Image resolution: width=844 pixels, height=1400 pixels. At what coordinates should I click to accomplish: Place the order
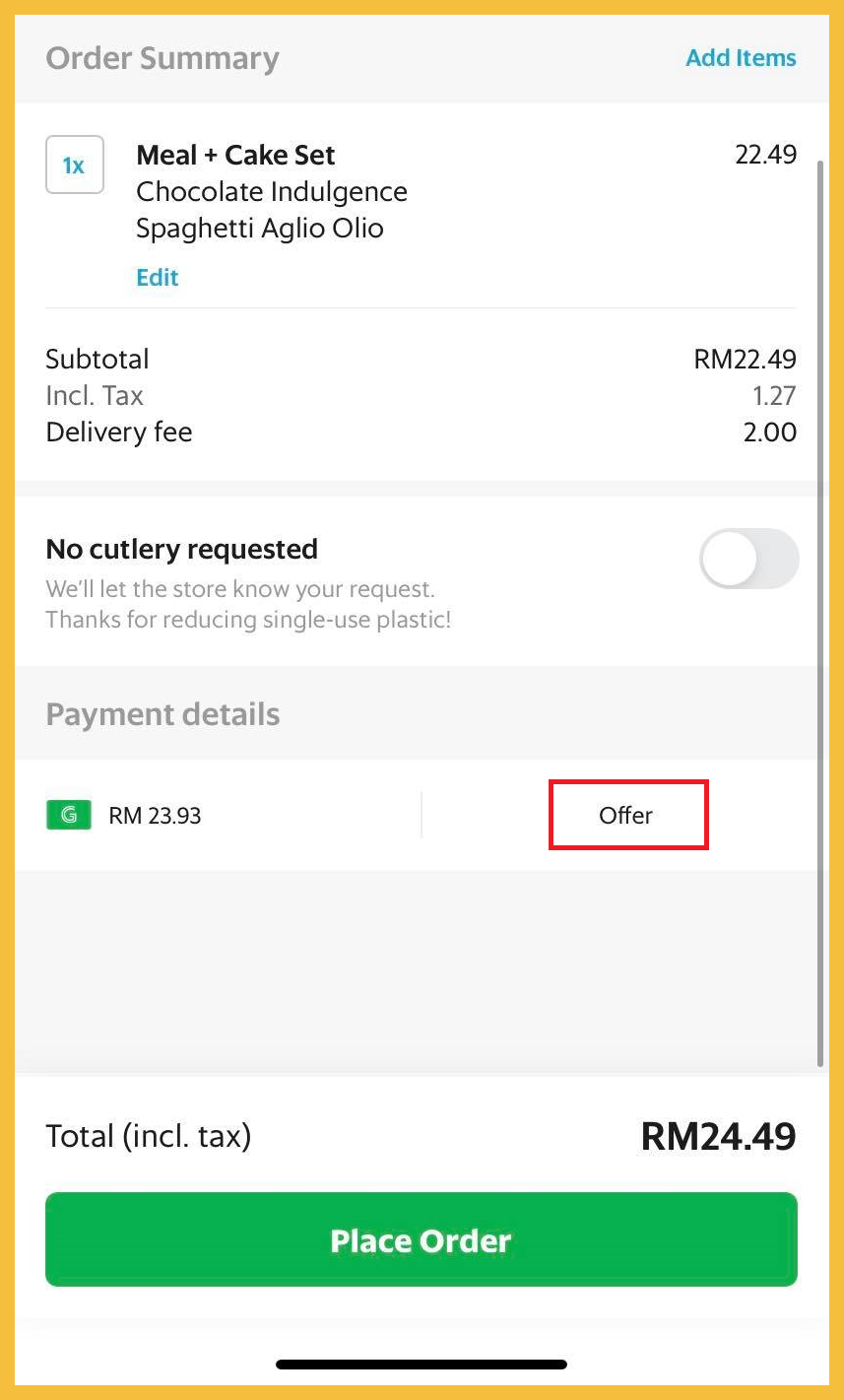tap(422, 1239)
